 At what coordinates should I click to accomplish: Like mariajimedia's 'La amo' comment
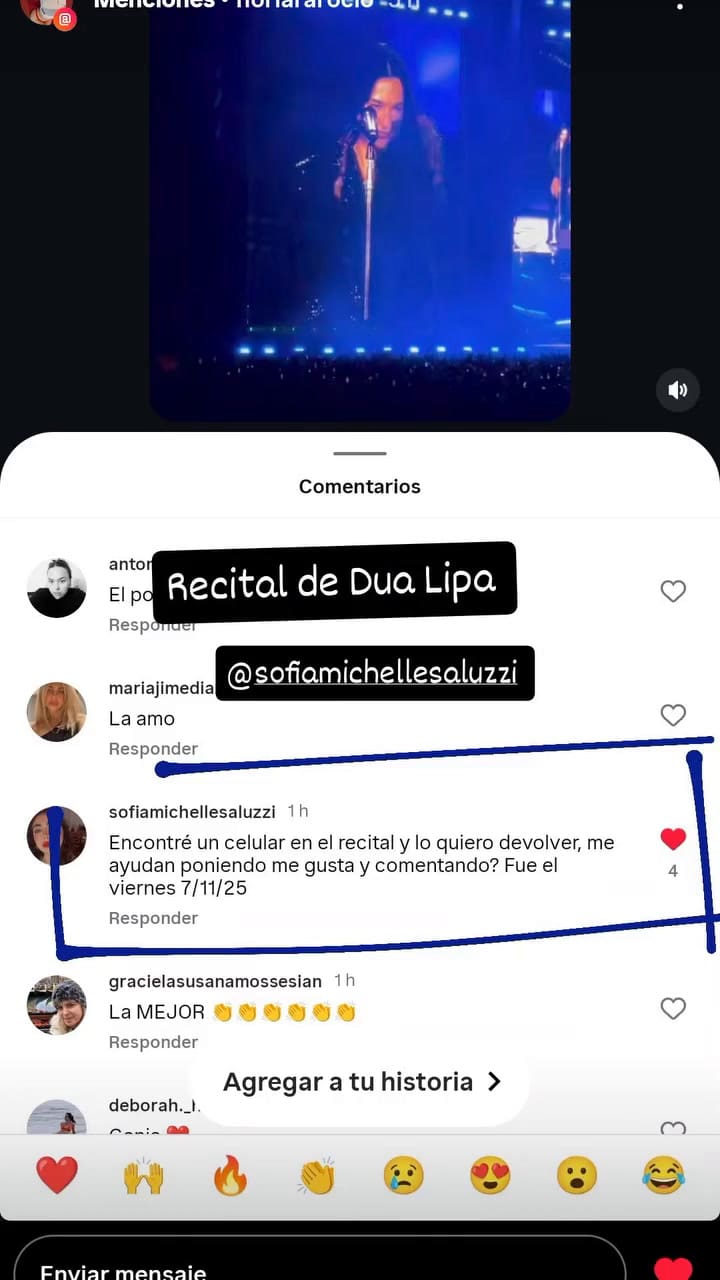pyautogui.click(x=673, y=715)
